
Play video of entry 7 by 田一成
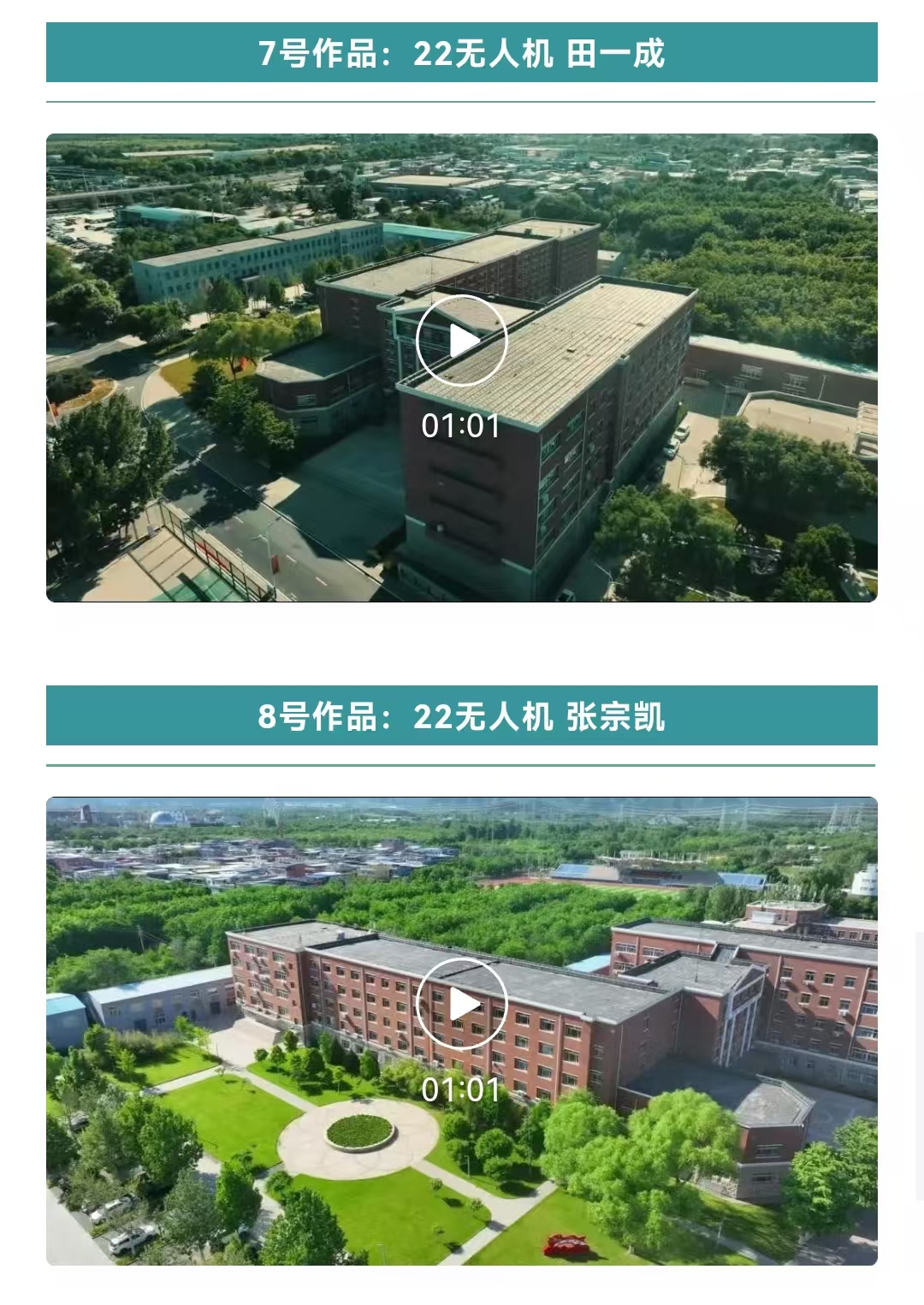(x=462, y=341)
